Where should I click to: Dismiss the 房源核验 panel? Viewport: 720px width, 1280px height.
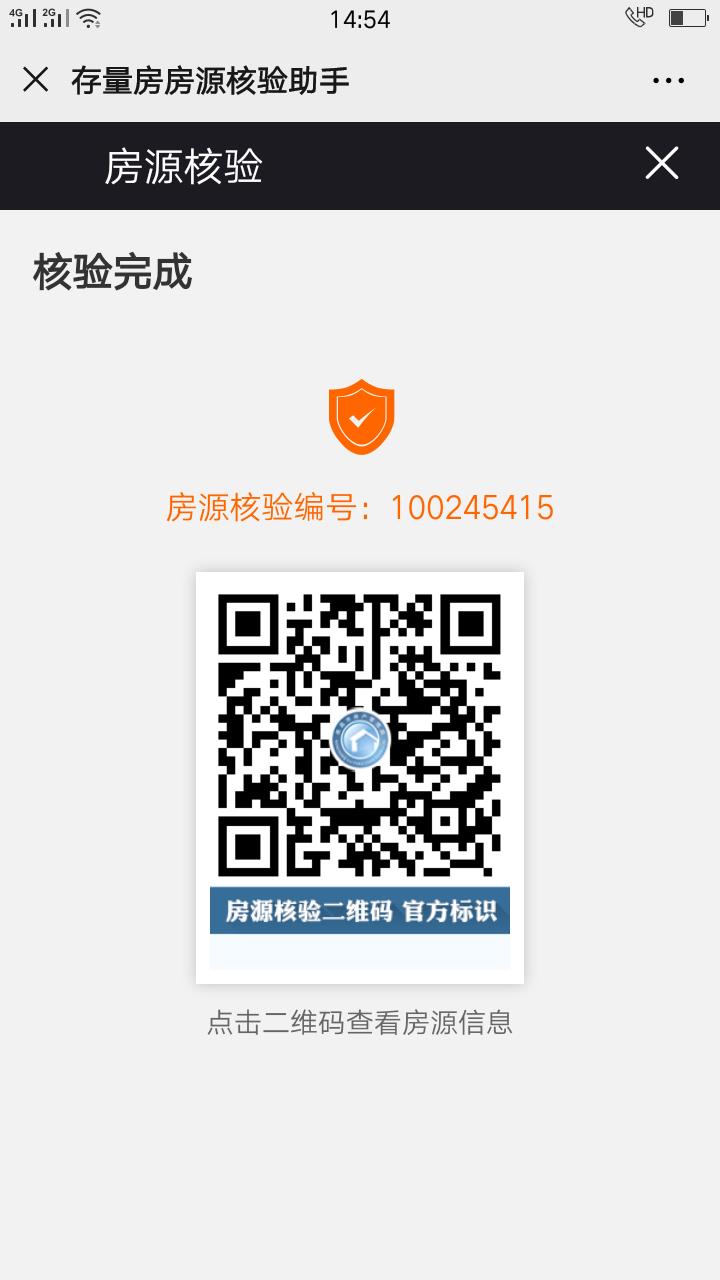tap(661, 163)
